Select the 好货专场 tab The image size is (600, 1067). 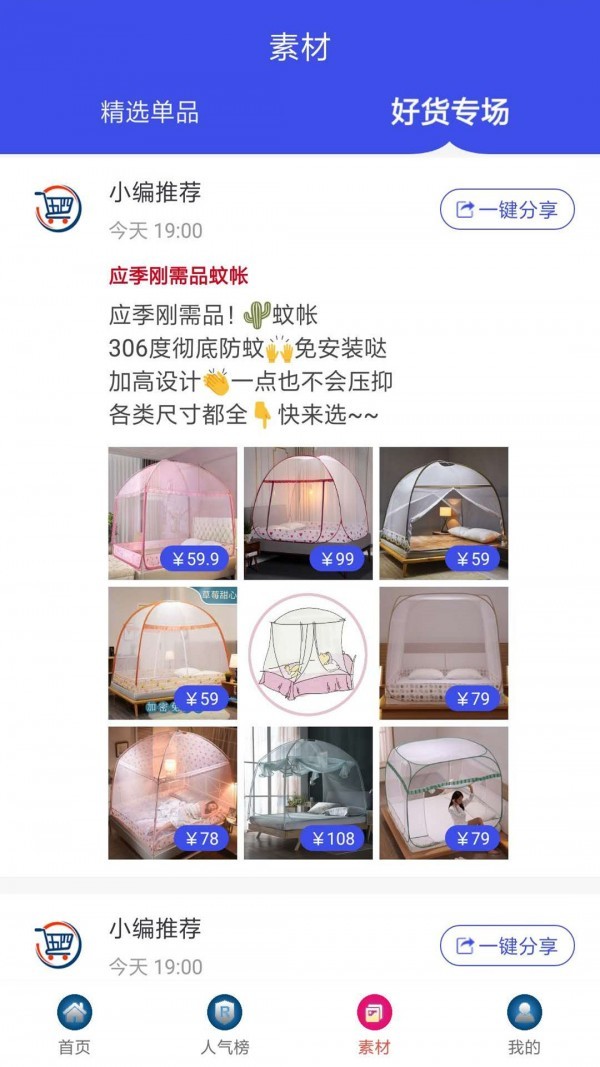(449, 112)
